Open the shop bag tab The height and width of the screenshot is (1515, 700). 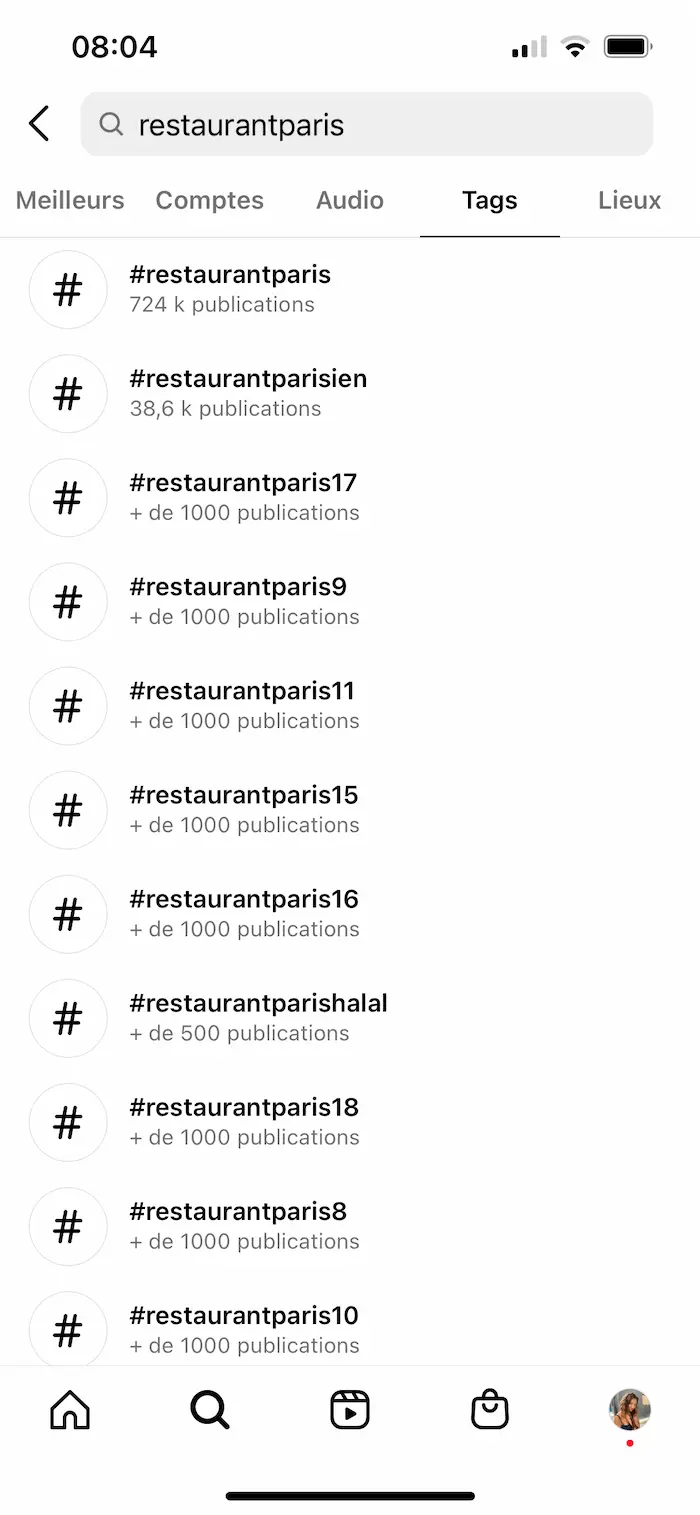490,1409
